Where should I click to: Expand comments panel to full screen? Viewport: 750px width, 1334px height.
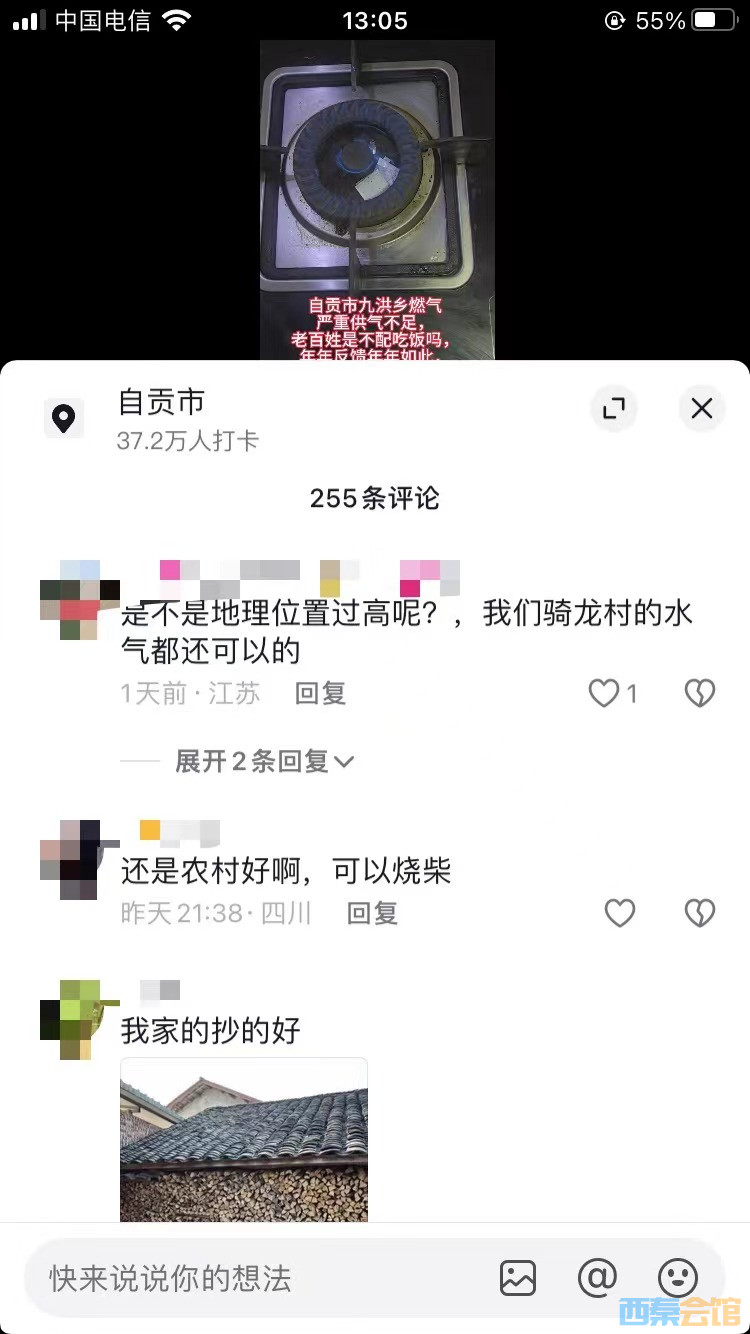613,408
